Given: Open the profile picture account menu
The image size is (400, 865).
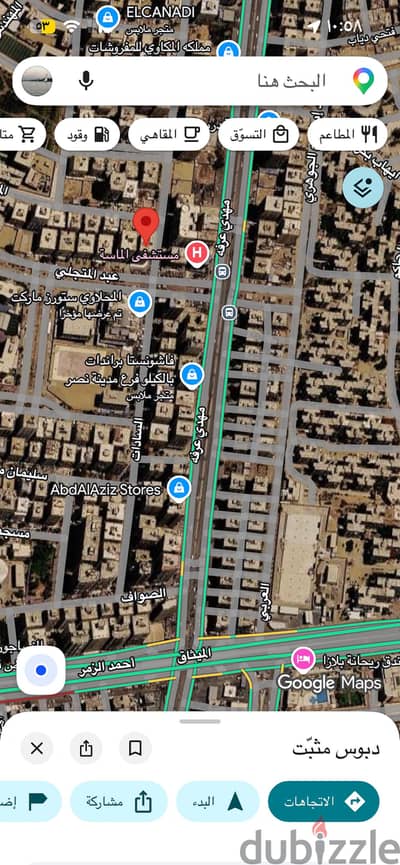Looking at the screenshot, I should pyautogui.click(x=37, y=81).
